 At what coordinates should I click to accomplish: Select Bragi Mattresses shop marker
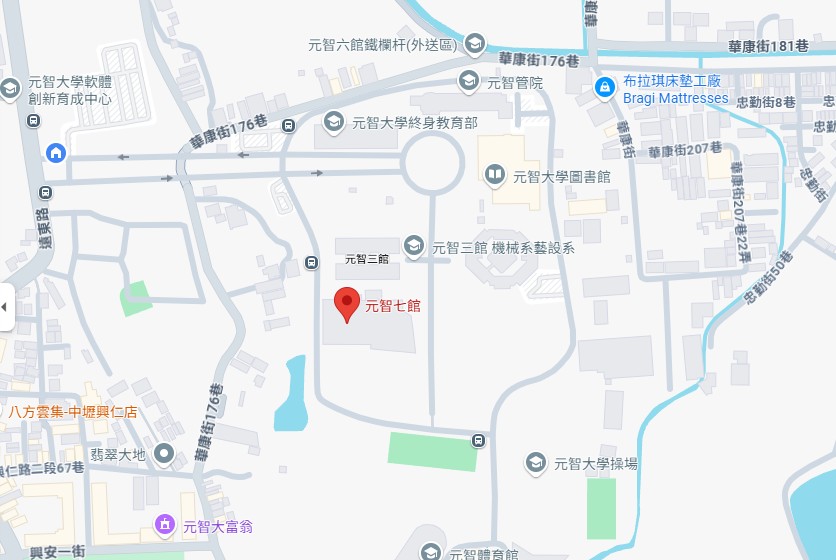604,88
